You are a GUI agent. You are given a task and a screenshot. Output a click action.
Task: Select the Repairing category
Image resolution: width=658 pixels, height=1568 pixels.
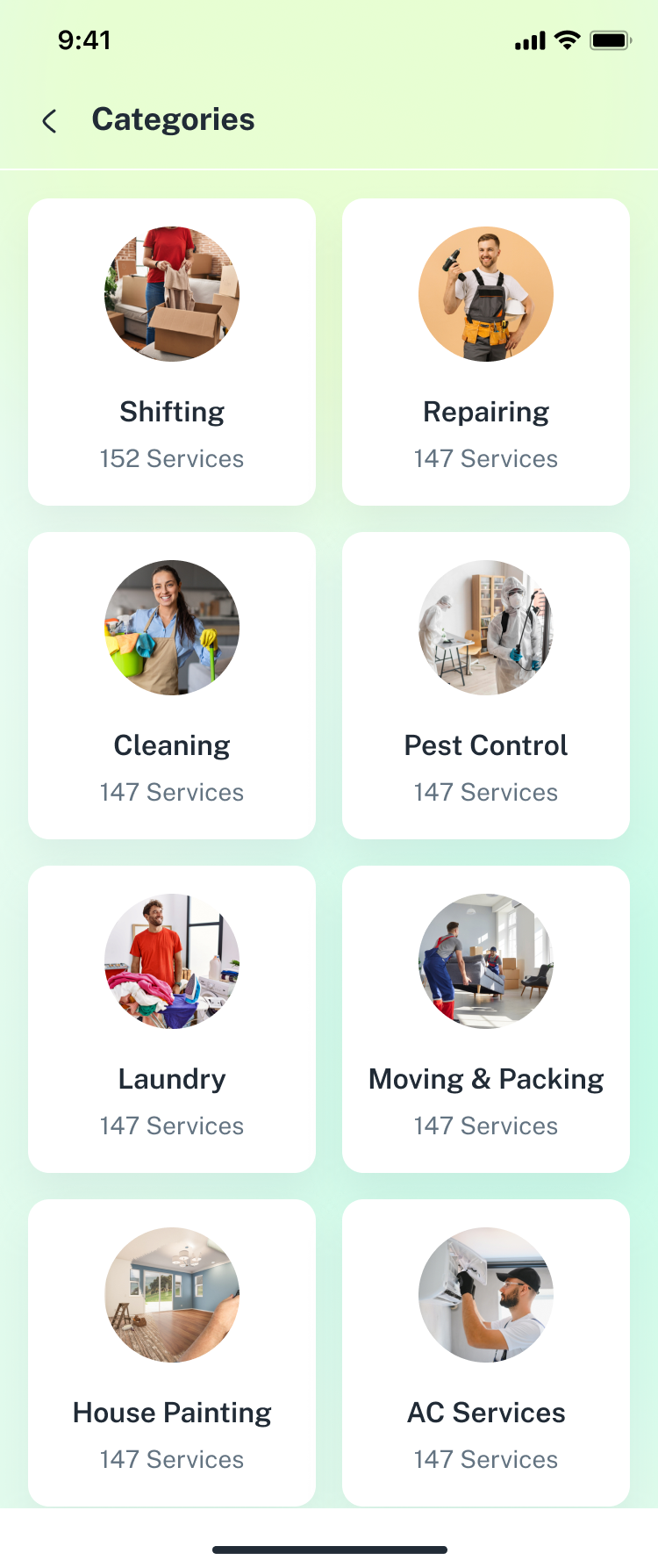(x=486, y=351)
